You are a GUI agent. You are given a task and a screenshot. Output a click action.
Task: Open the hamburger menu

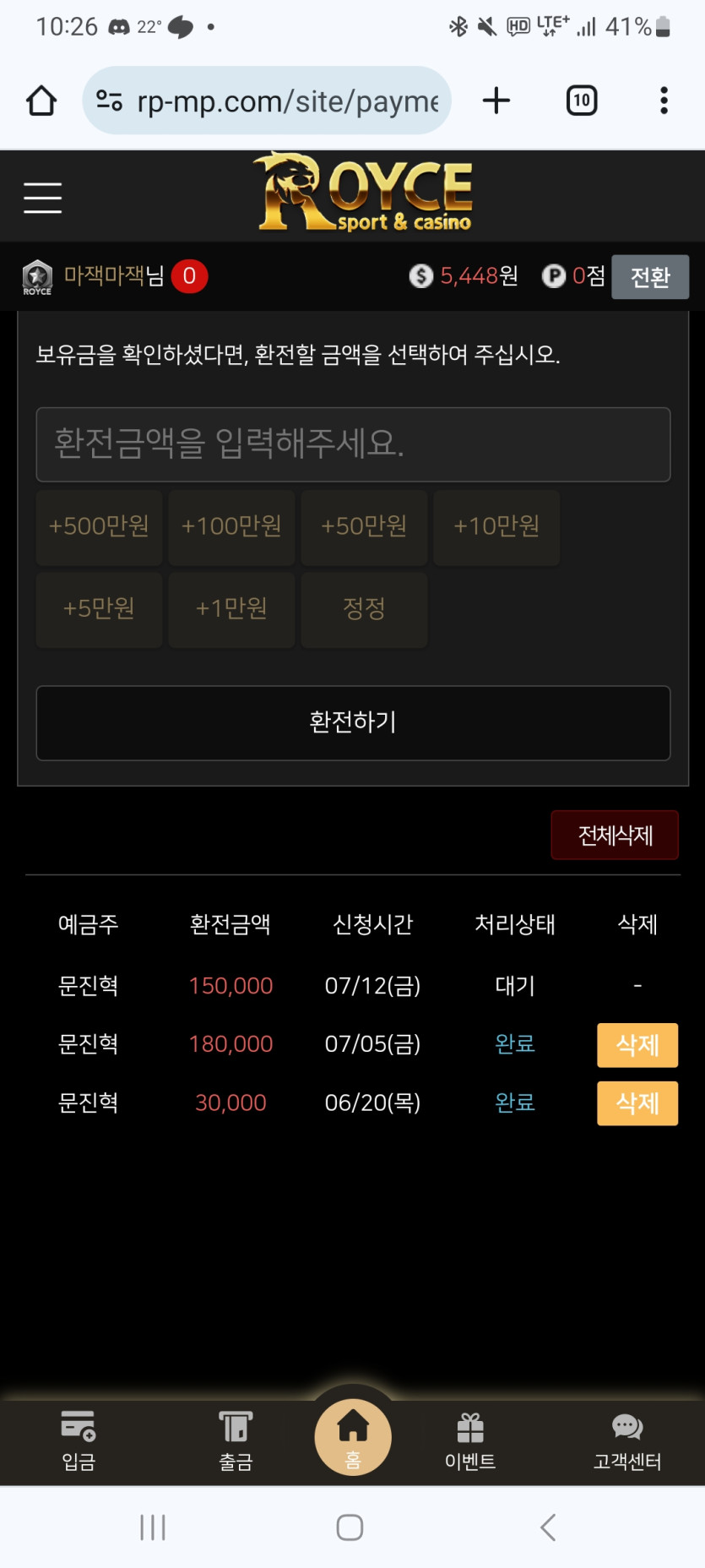(43, 198)
